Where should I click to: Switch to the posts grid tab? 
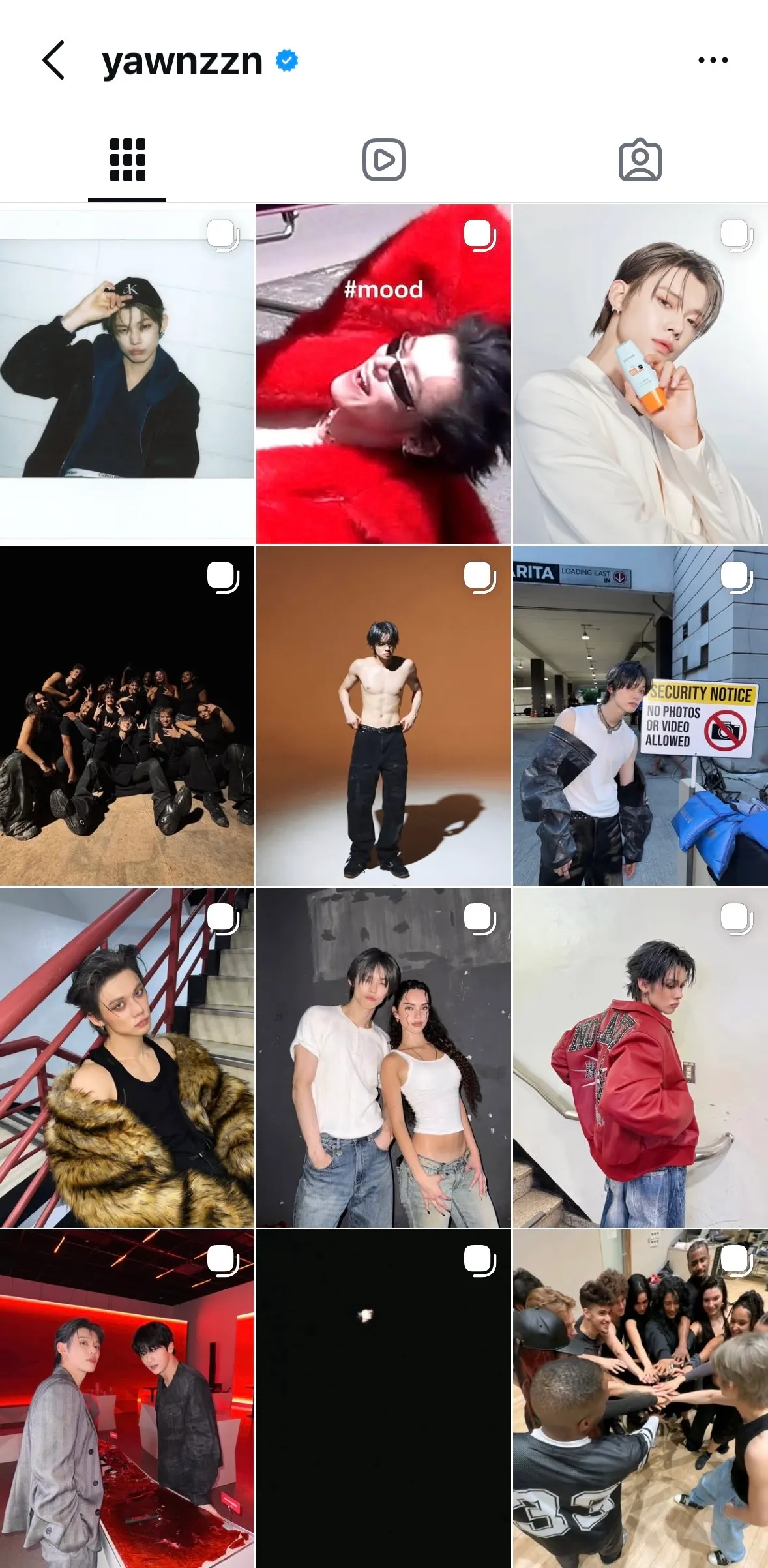click(127, 160)
